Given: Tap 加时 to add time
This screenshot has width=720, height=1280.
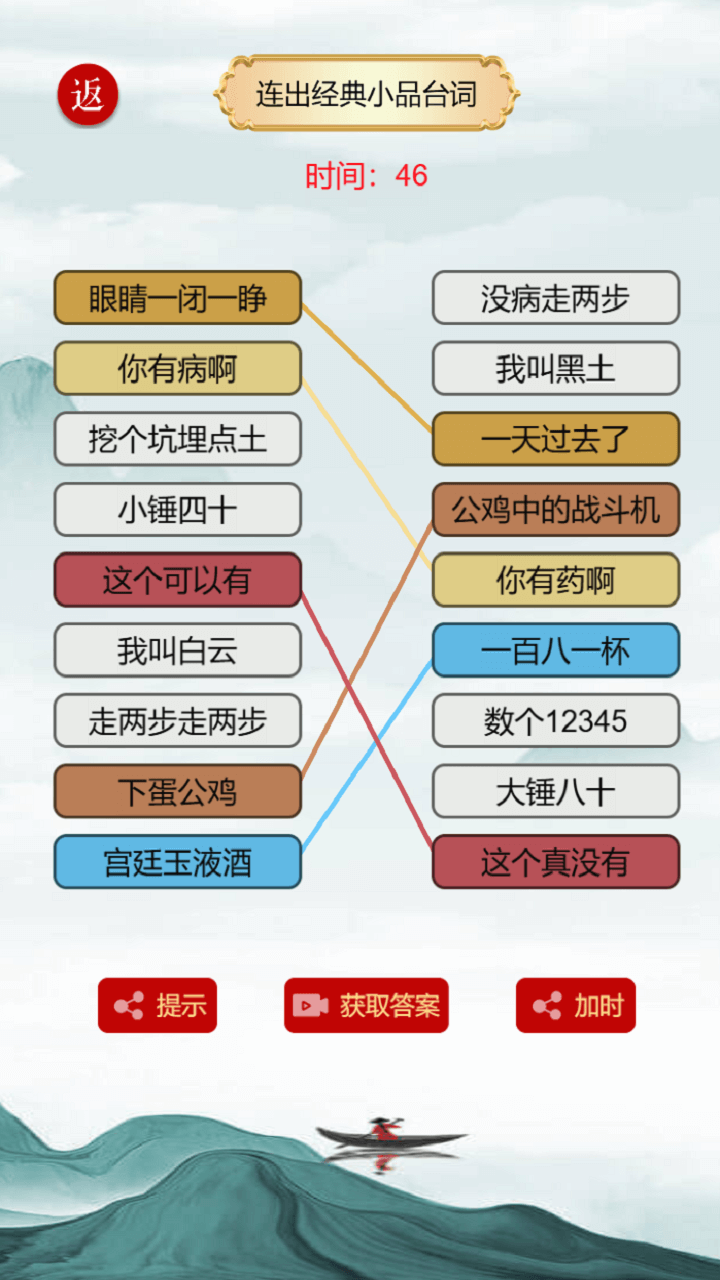Looking at the screenshot, I should pyautogui.click(x=576, y=1005).
